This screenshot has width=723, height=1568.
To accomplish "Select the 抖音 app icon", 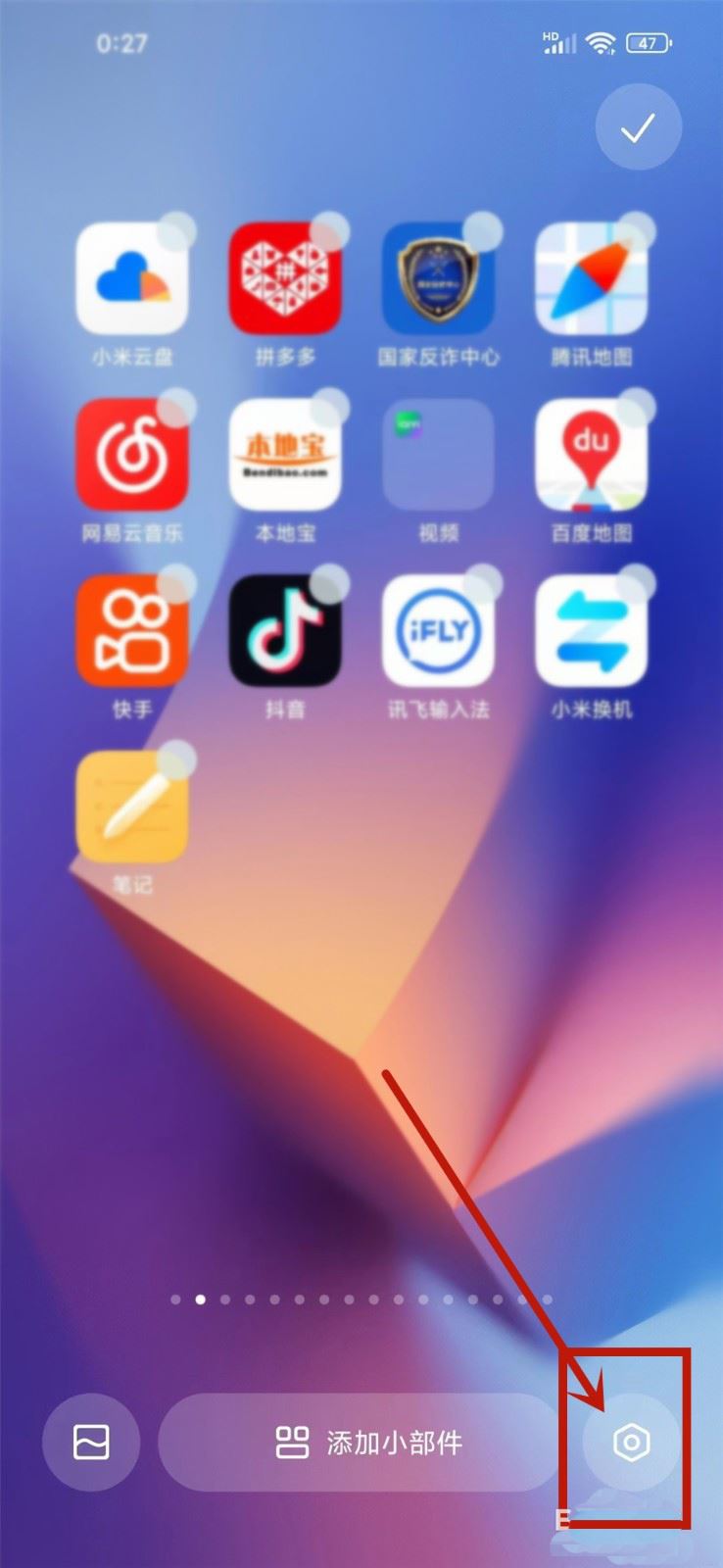I will click(x=285, y=631).
